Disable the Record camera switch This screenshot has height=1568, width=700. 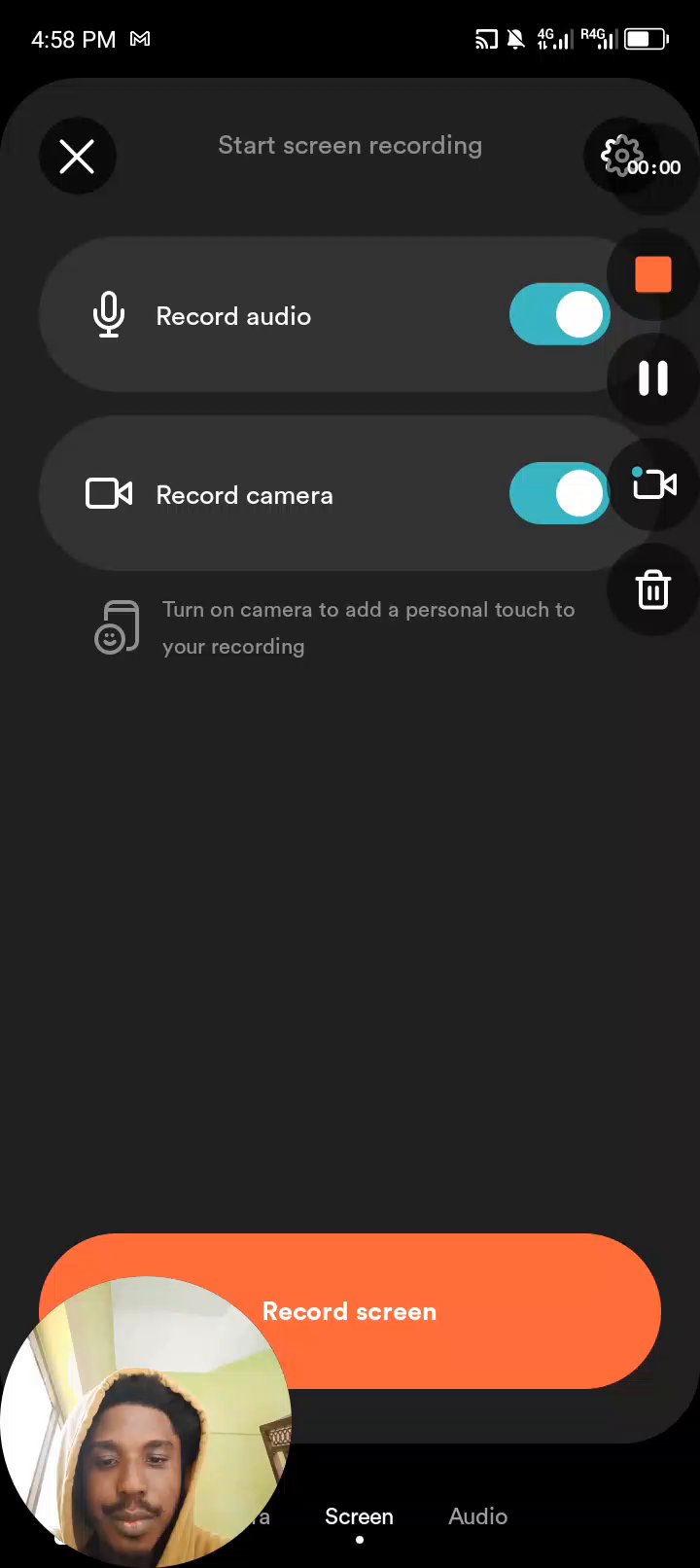pyautogui.click(x=559, y=493)
